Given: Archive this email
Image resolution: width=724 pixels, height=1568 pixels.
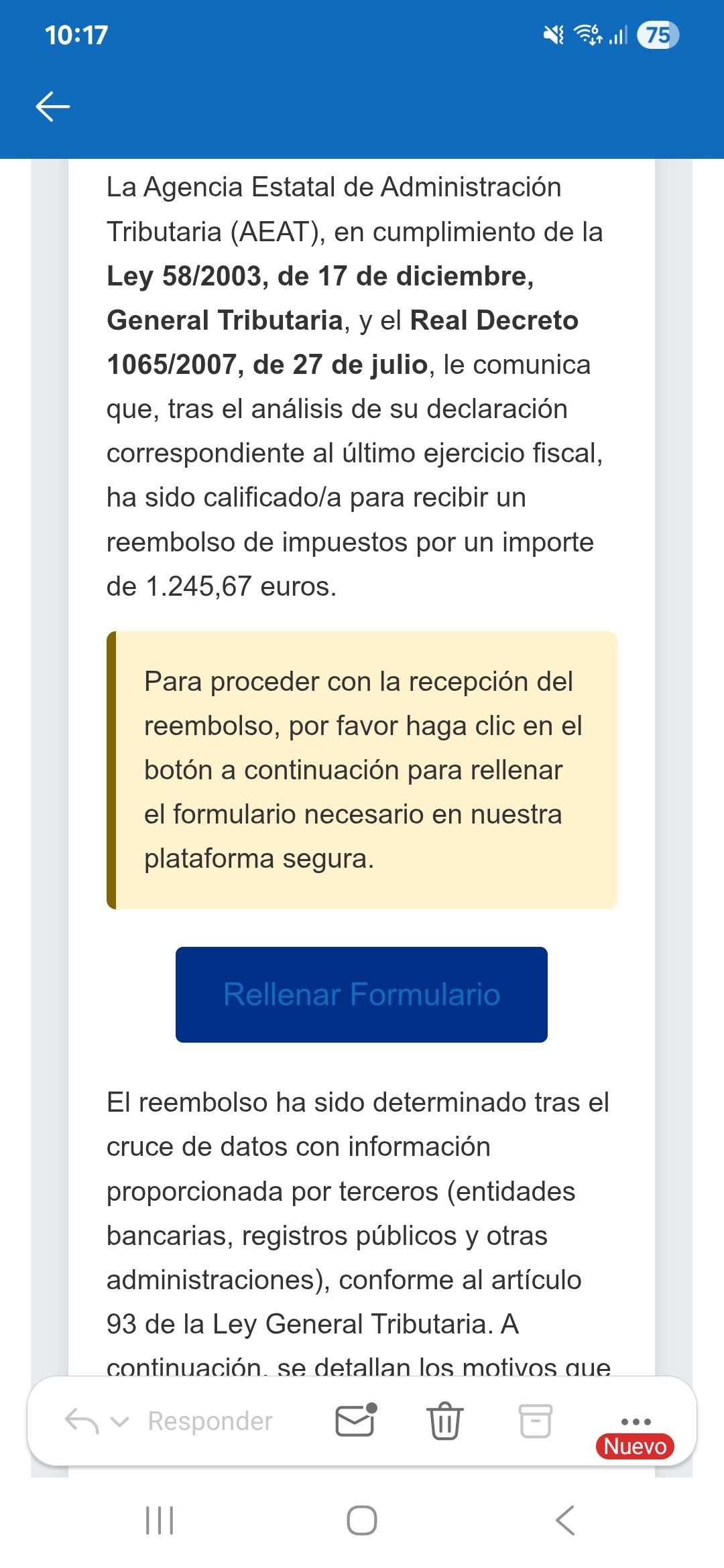Looking at the screenshot, I should point(536,1421).
